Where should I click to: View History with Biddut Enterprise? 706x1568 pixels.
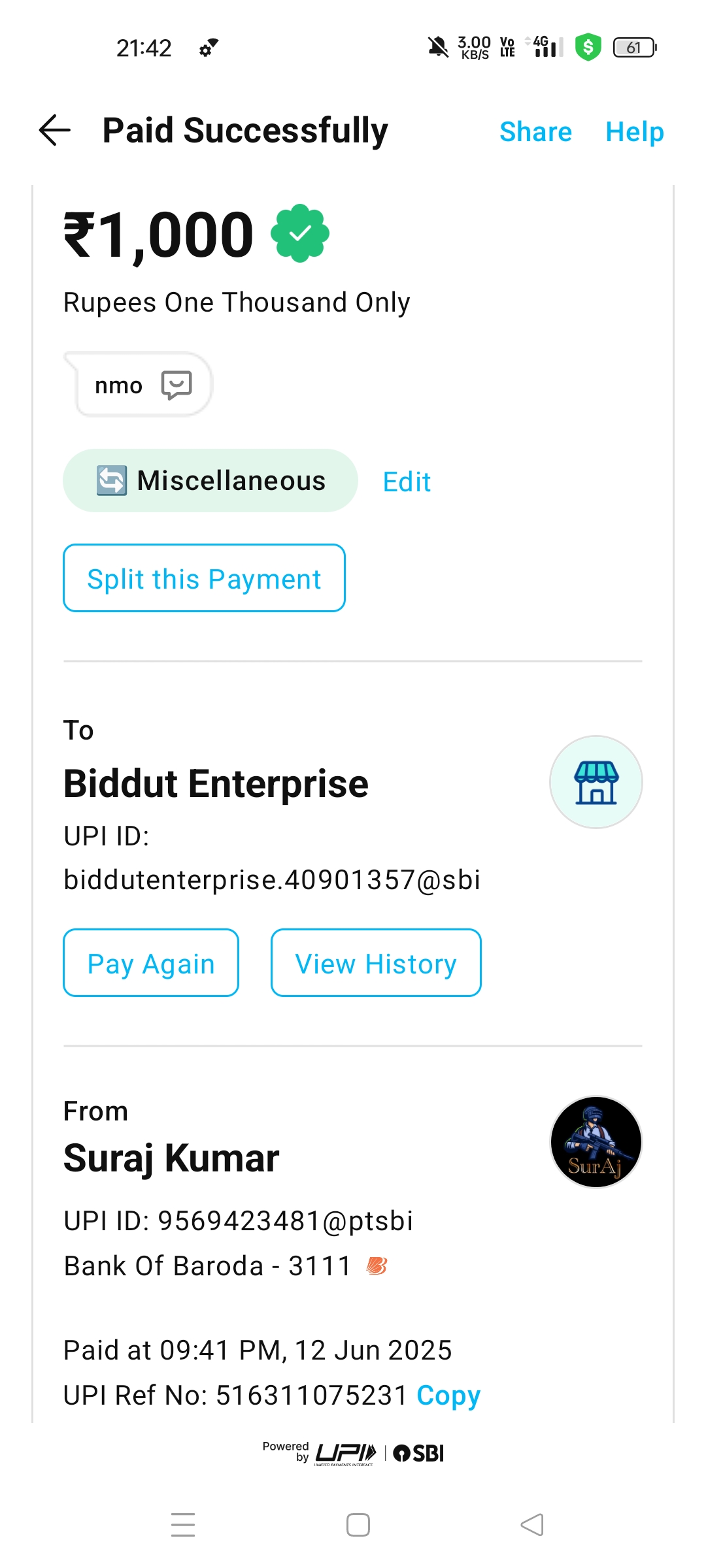pyautogui.click(x=376, y=963)
